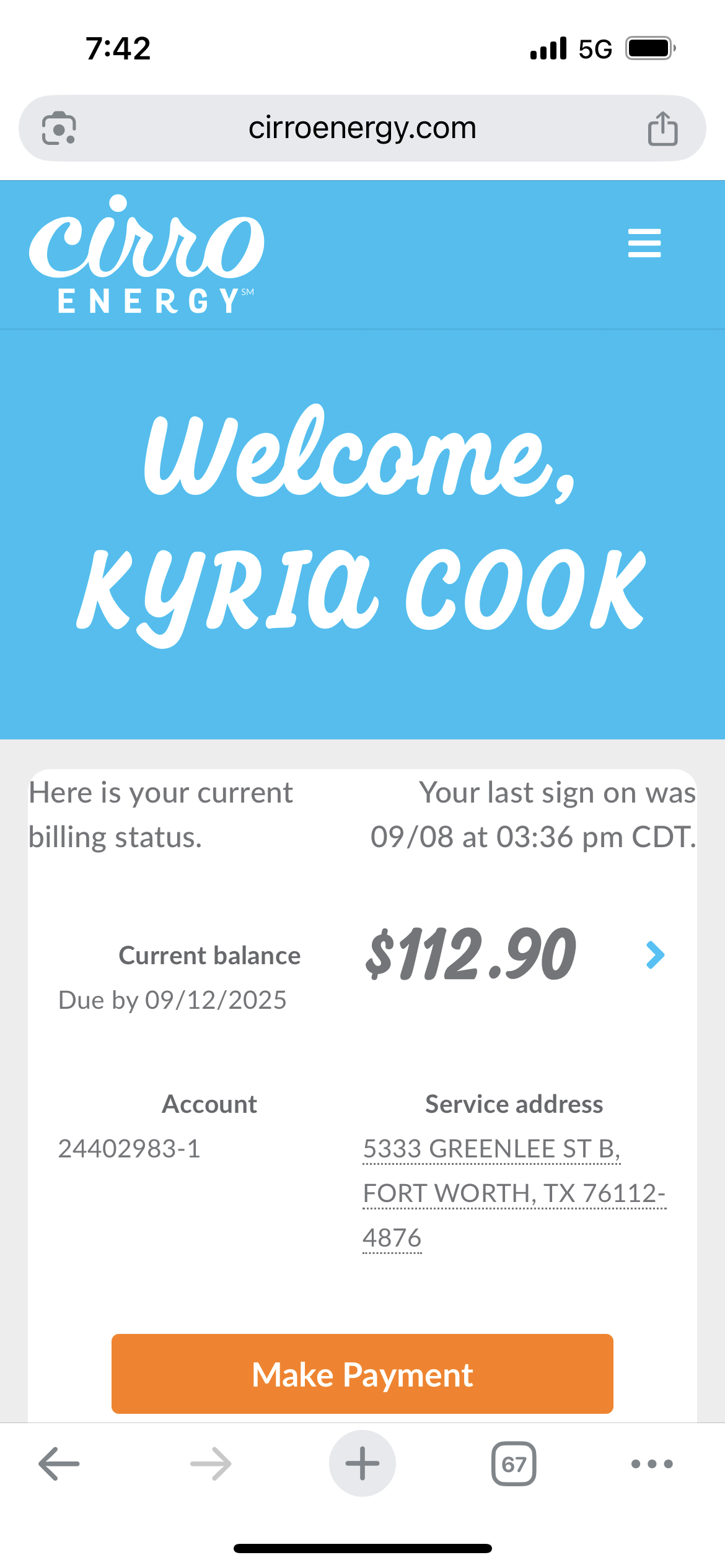View the 67 open tabs
Viewport: 725px width, 1568px height.
point(514,1464)
